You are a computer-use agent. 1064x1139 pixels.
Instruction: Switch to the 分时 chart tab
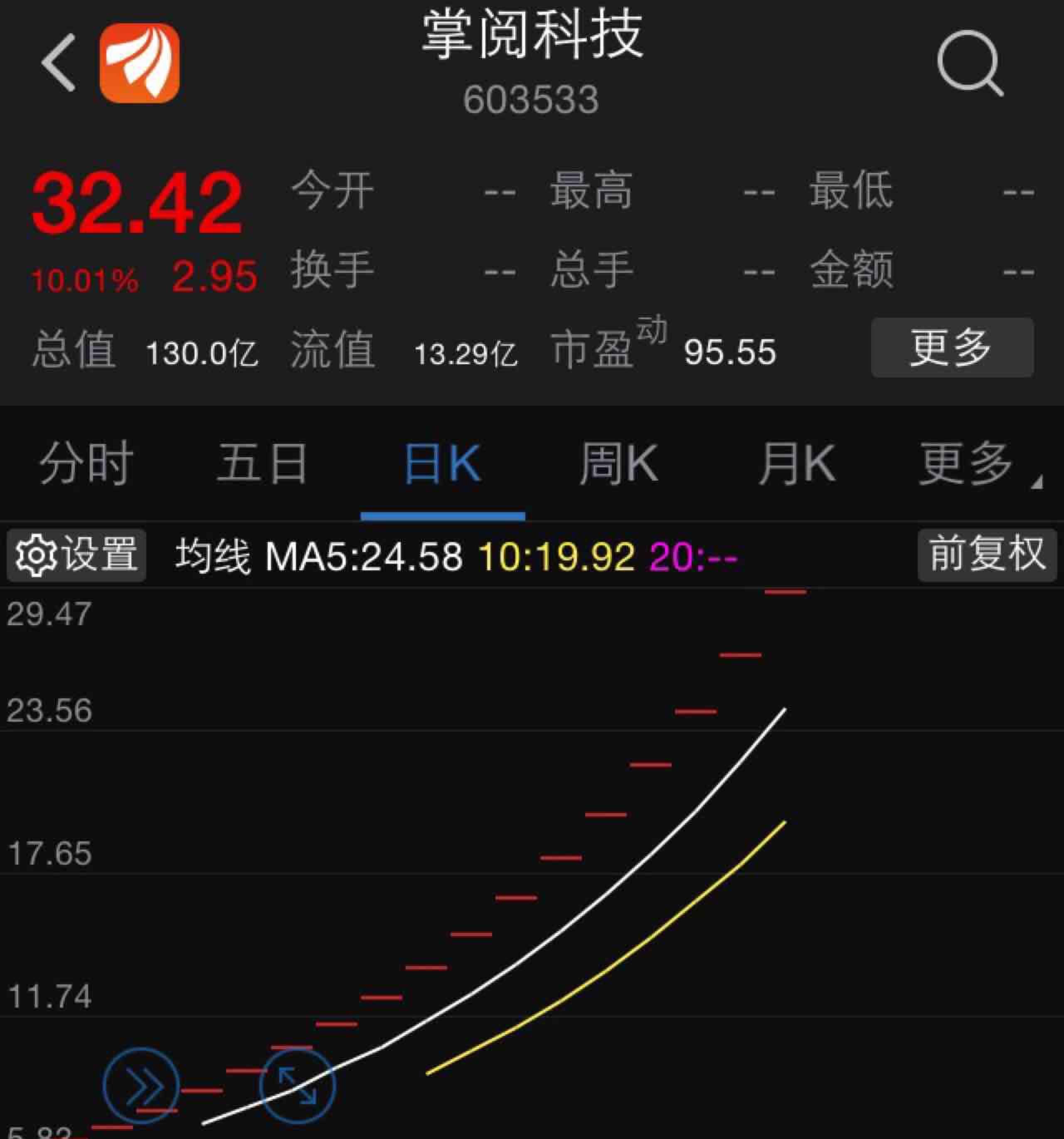[x=86, y=464]
